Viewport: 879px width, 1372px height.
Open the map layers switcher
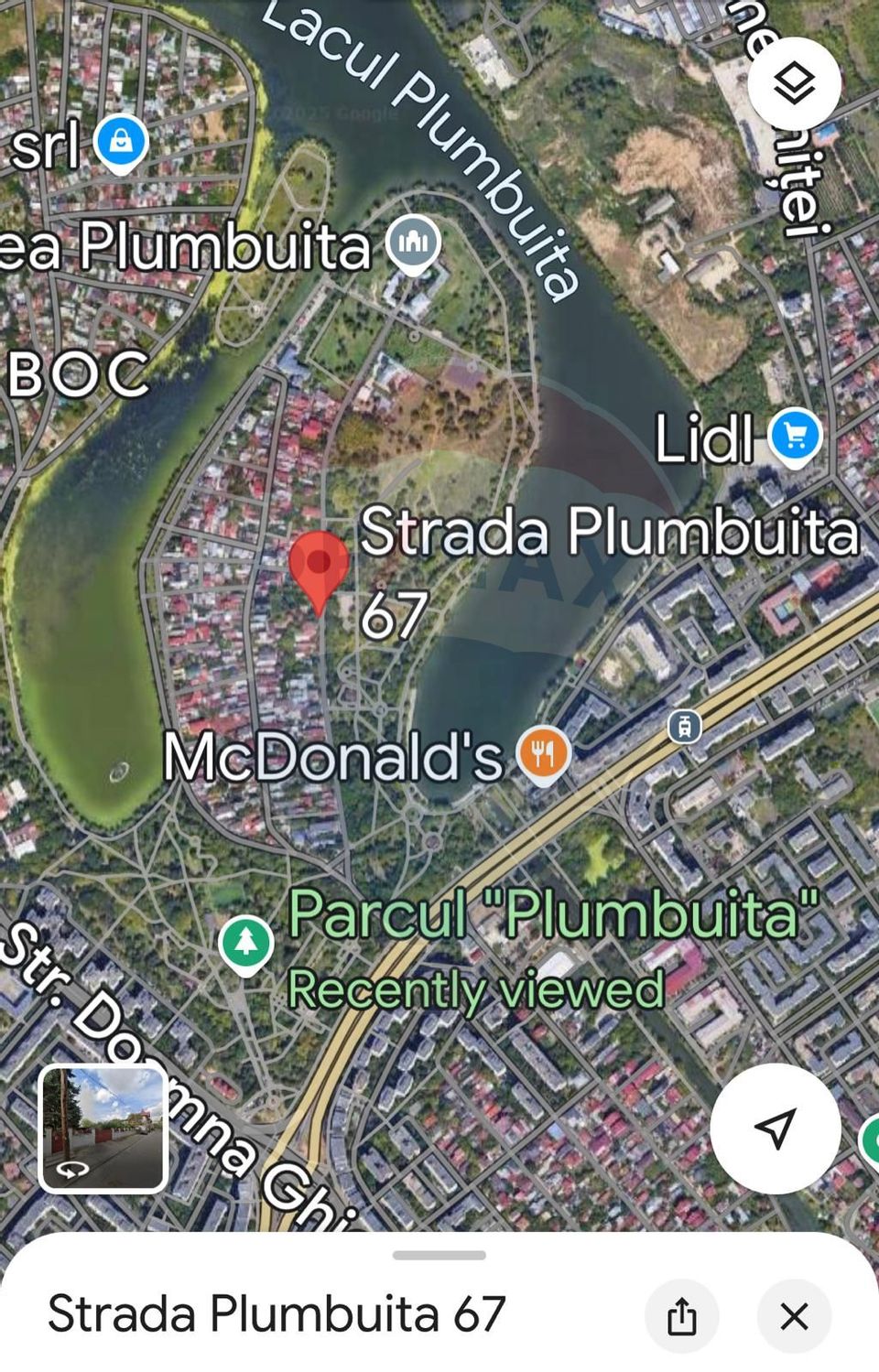tap(796, 83)
